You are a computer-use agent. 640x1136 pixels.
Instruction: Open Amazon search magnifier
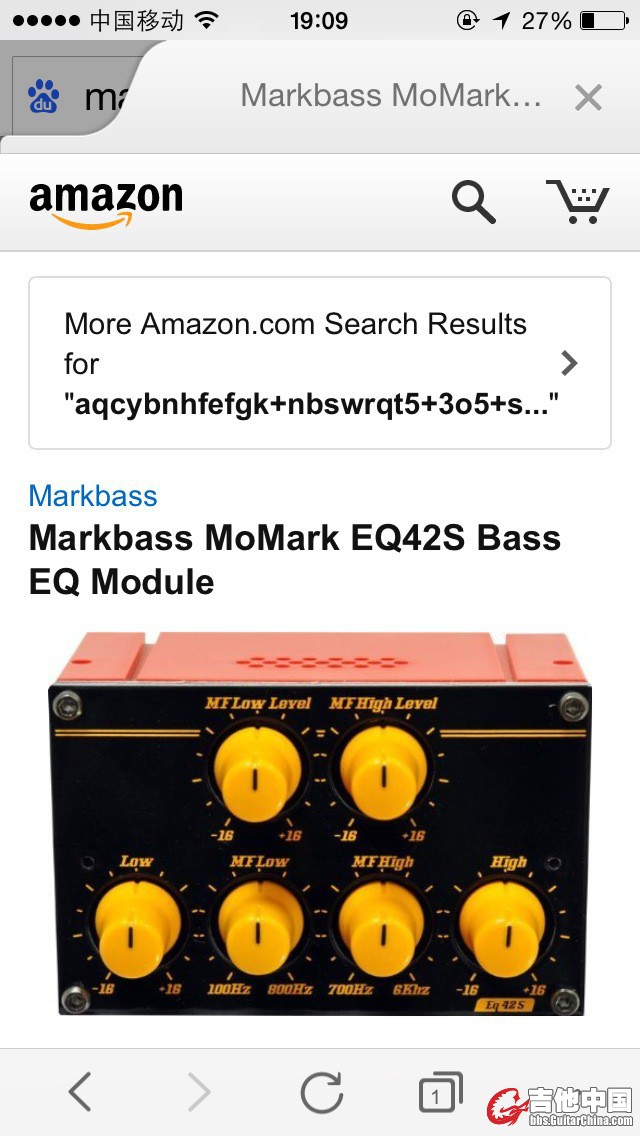coord(473,202)
